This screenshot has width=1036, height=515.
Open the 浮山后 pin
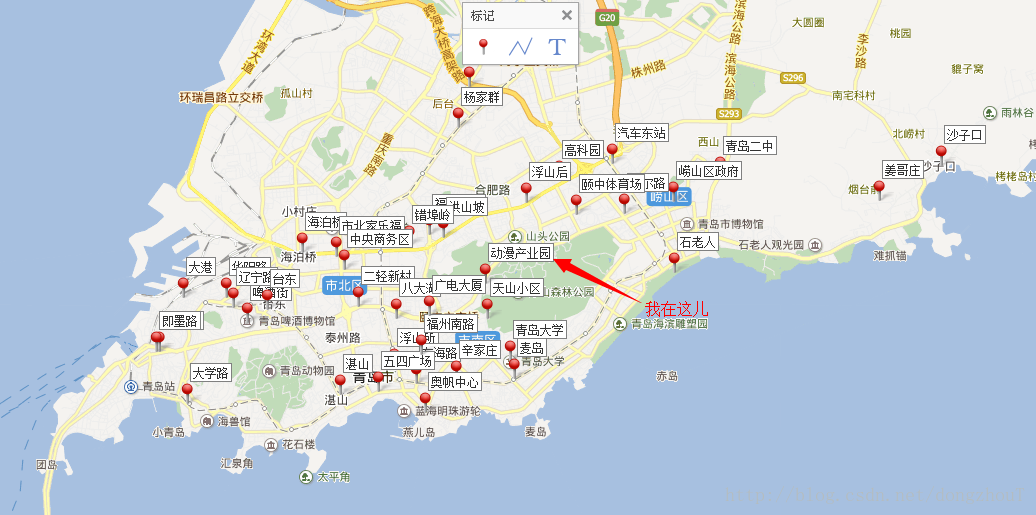point(527,189)
